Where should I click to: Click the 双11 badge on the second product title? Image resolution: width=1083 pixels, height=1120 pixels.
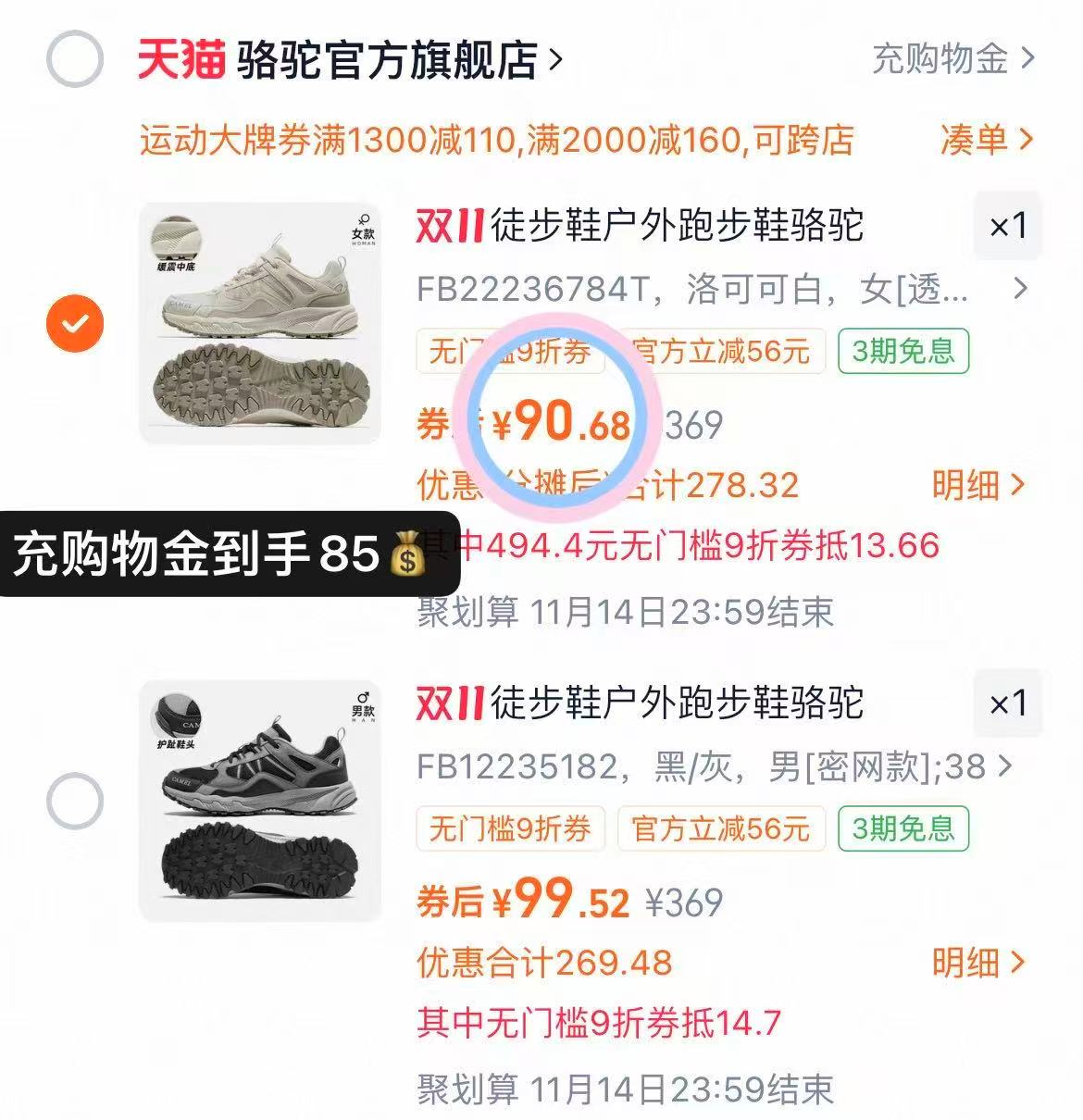(x=450, y=703)
